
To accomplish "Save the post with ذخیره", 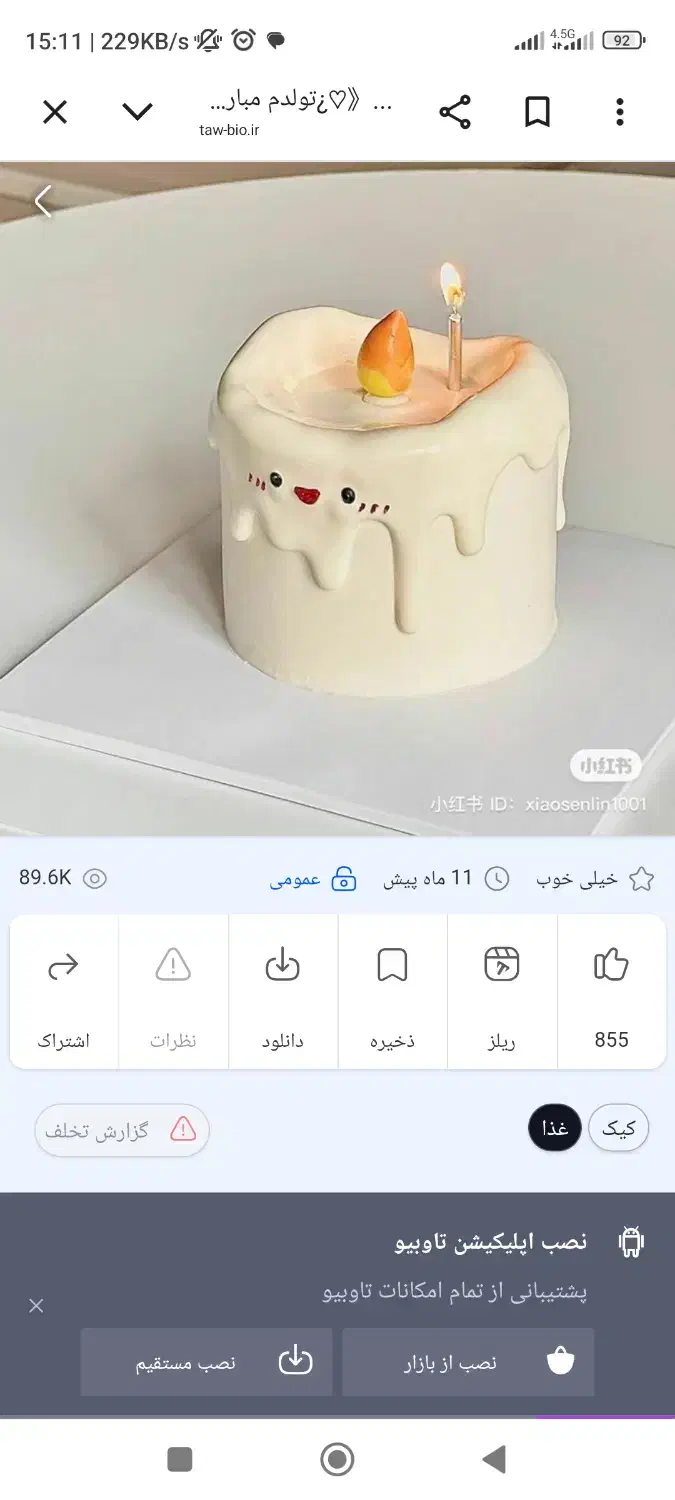I will (x=392, y=992).
